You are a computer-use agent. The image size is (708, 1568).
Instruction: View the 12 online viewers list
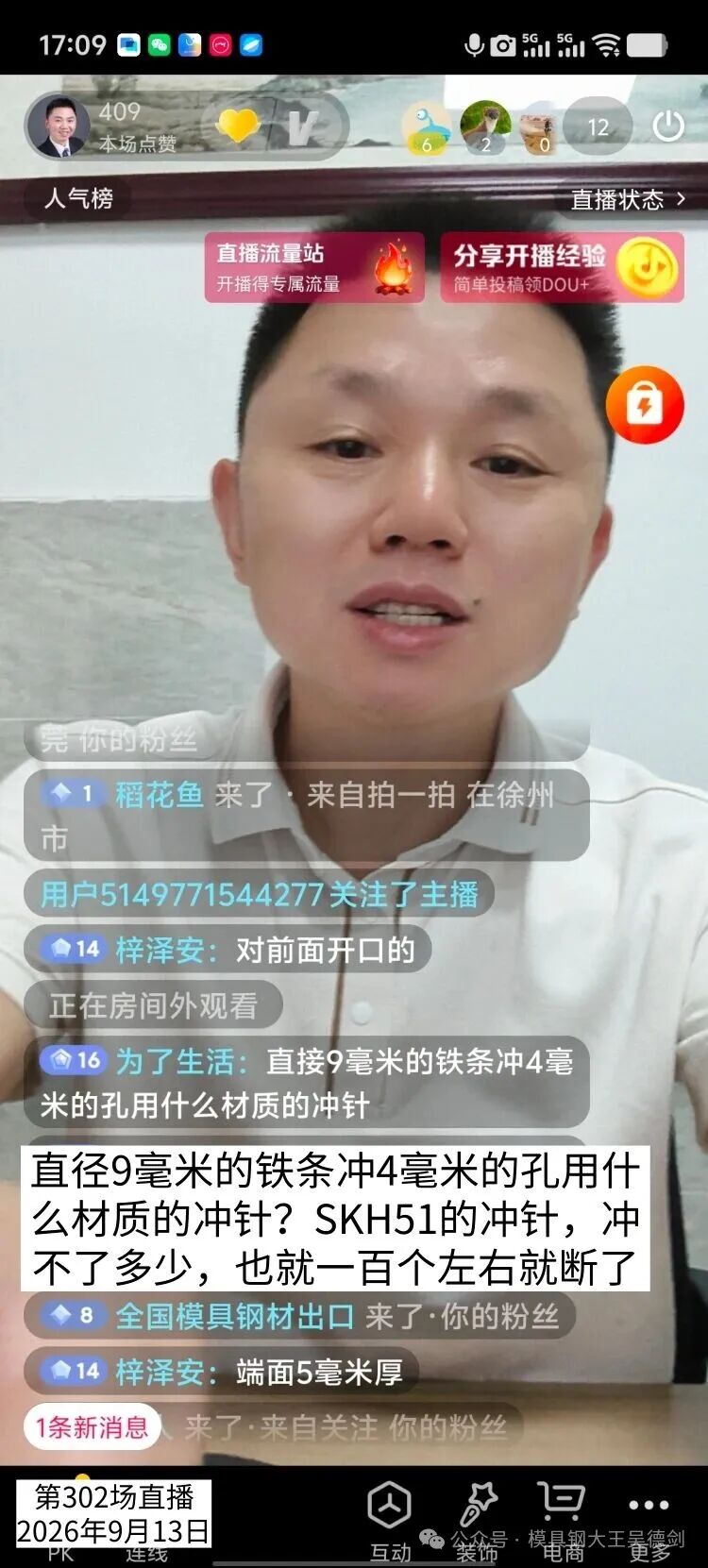[x=598, y=126]
